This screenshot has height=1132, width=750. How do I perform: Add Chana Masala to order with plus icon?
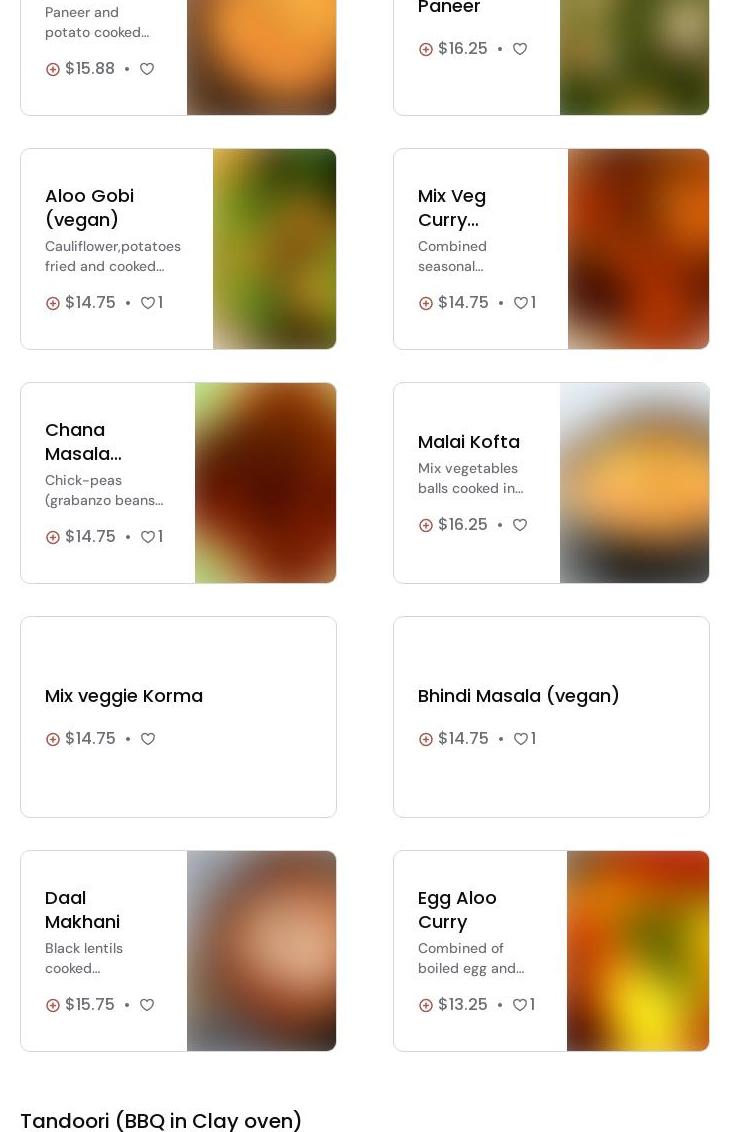[x=53, y=537]
